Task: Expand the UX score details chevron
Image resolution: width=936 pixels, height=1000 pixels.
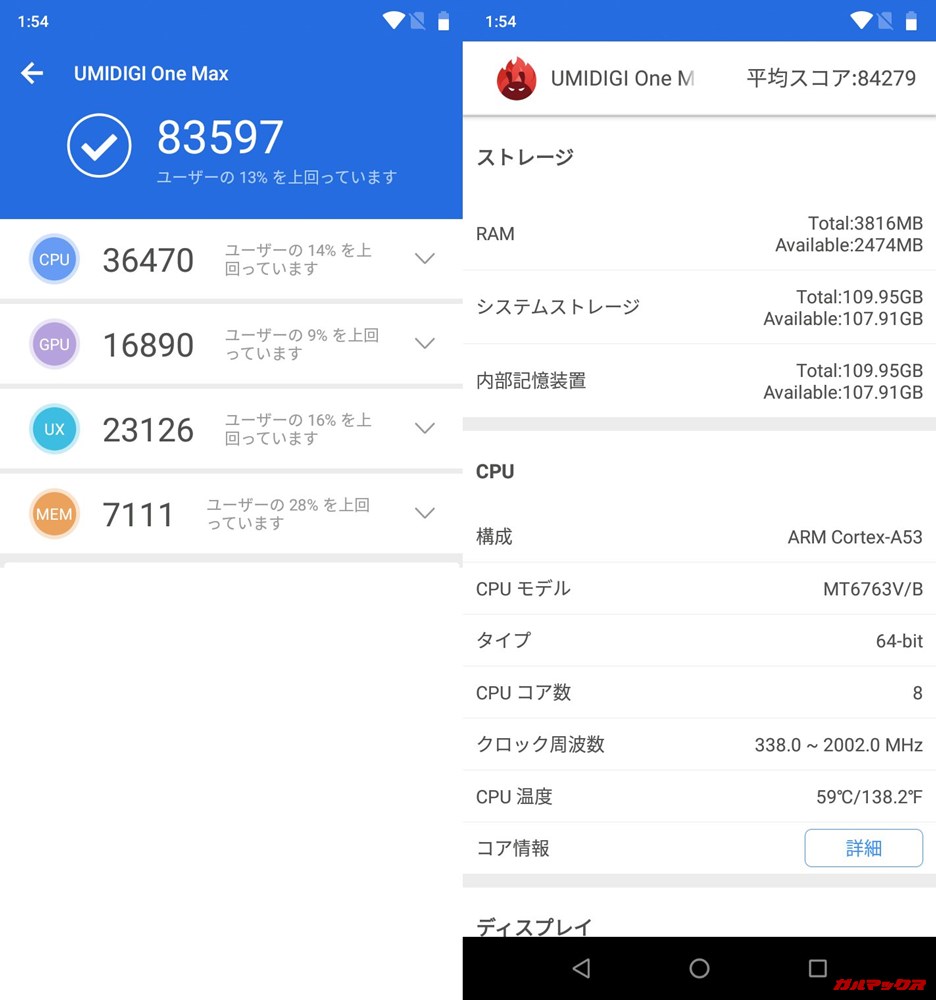Action: pyautogui.click(x=424, y=429)
